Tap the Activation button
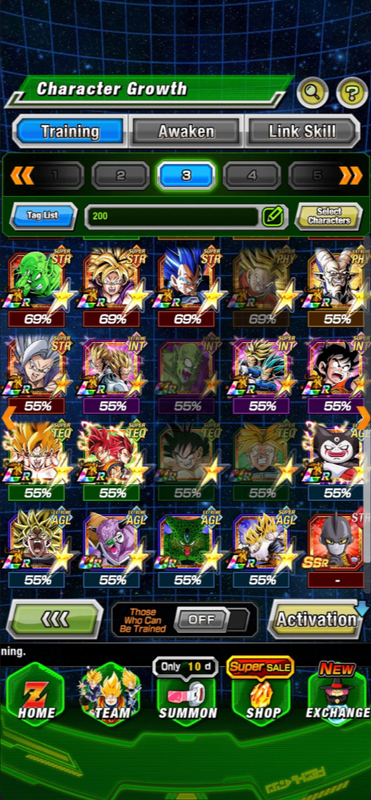This screenshot has width=371, height=800. point(317,619)
